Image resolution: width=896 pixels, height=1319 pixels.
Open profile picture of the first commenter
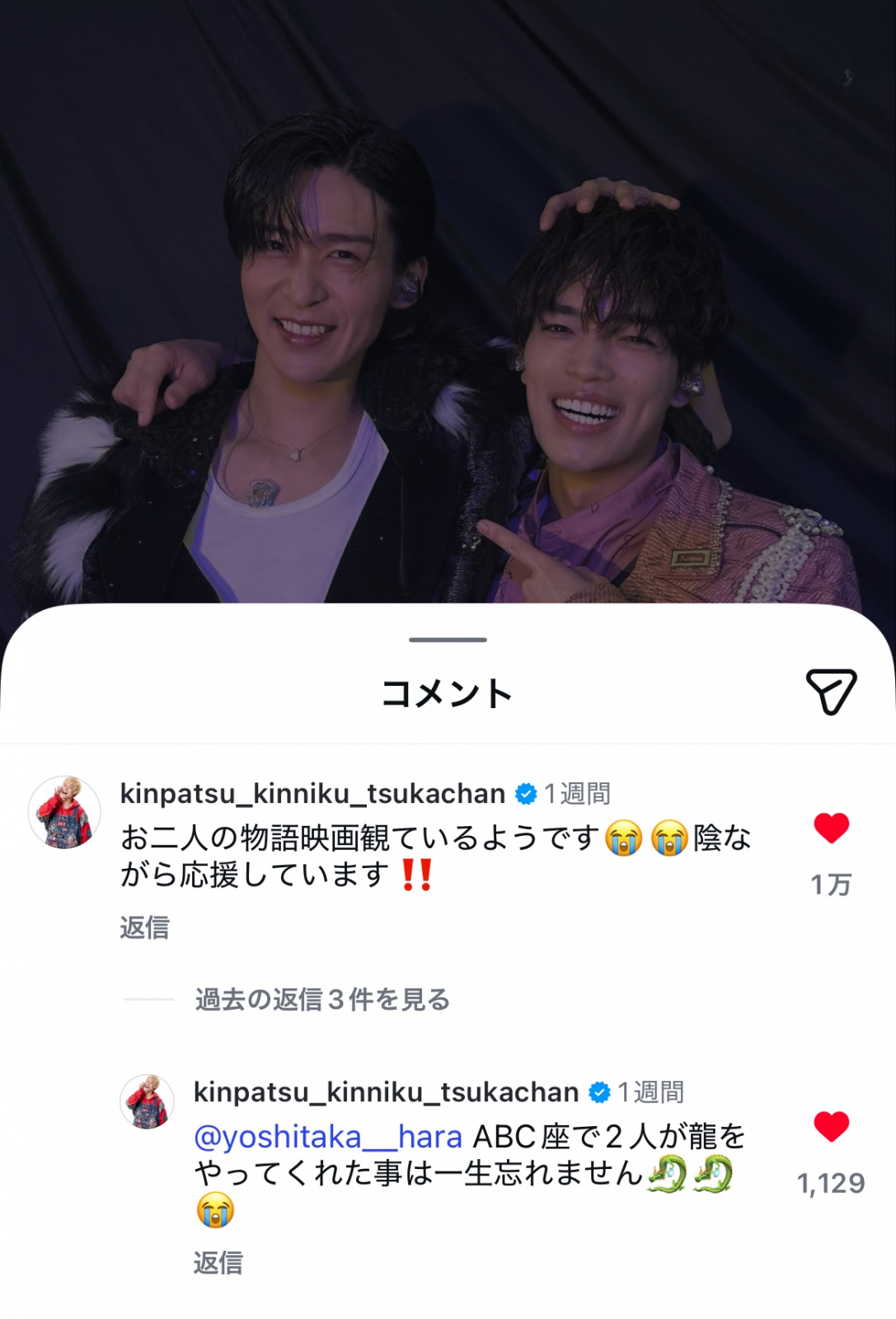[x=64, y=812]
